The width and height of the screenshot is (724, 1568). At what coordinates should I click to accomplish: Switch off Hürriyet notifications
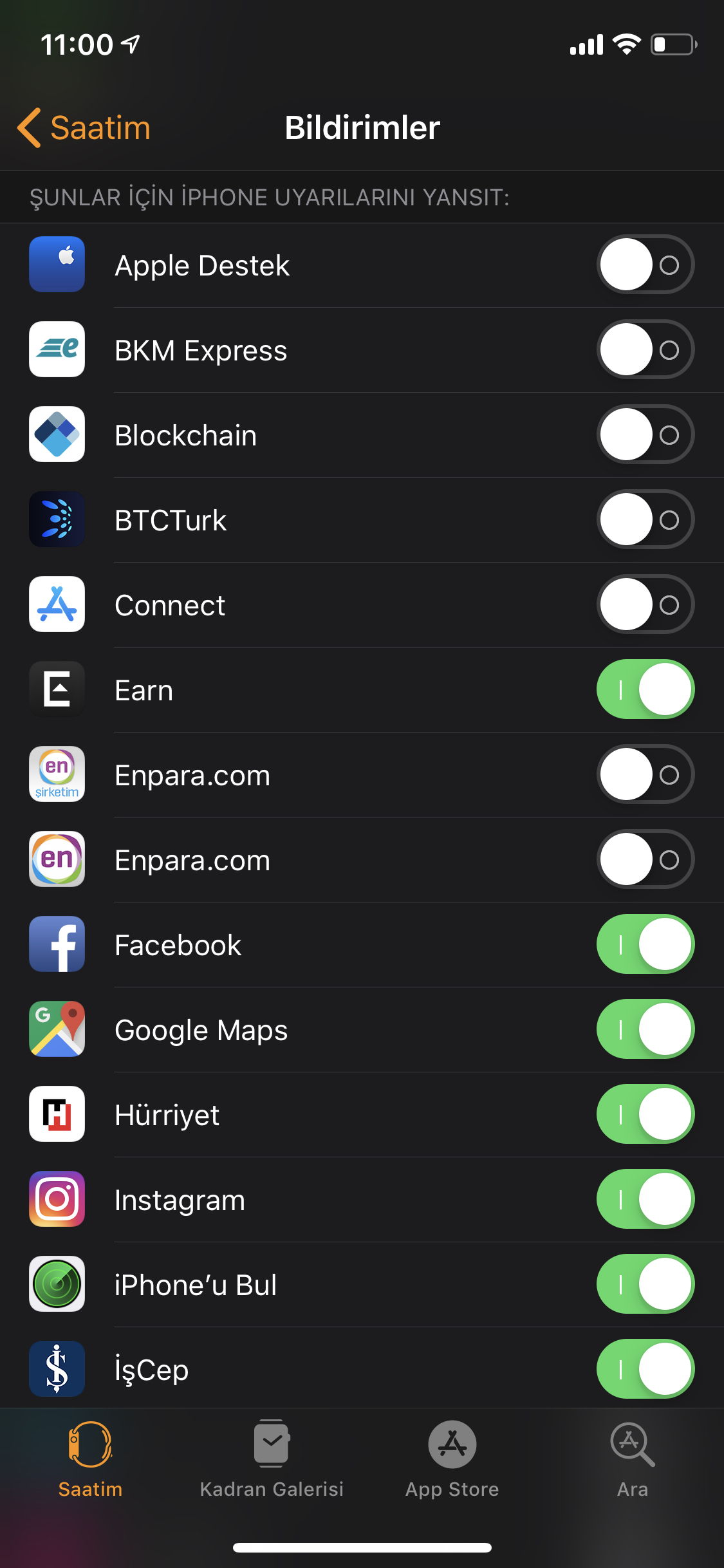tap(645, 1114)
